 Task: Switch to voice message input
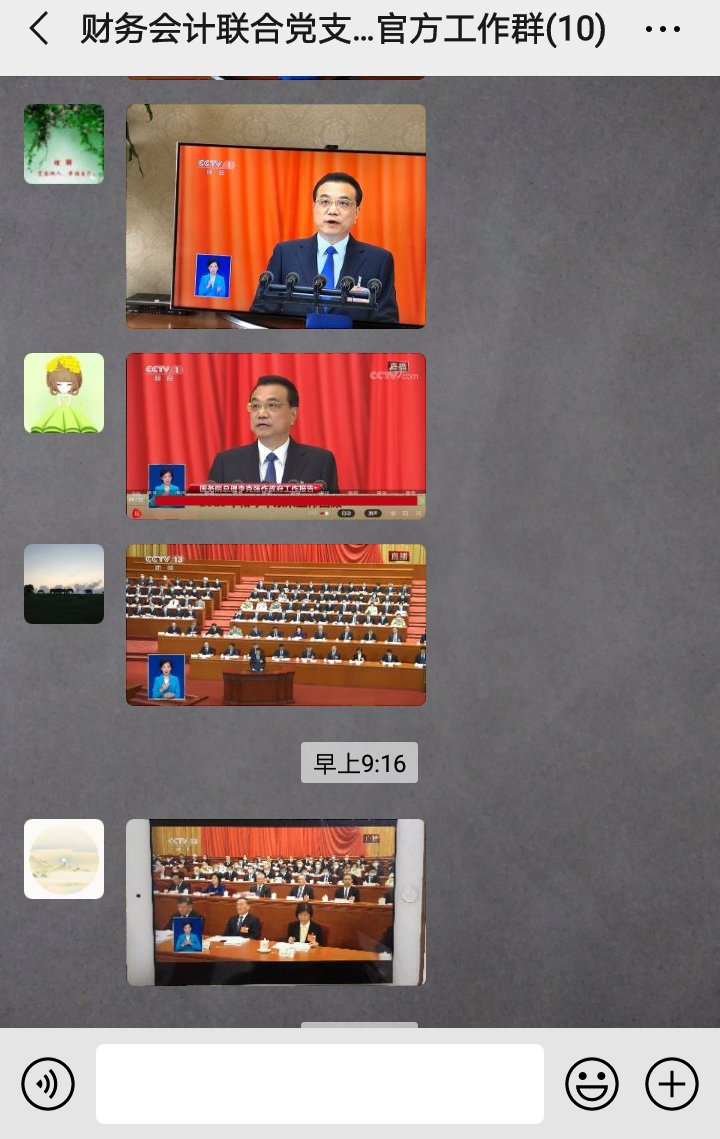(48, 1084)
